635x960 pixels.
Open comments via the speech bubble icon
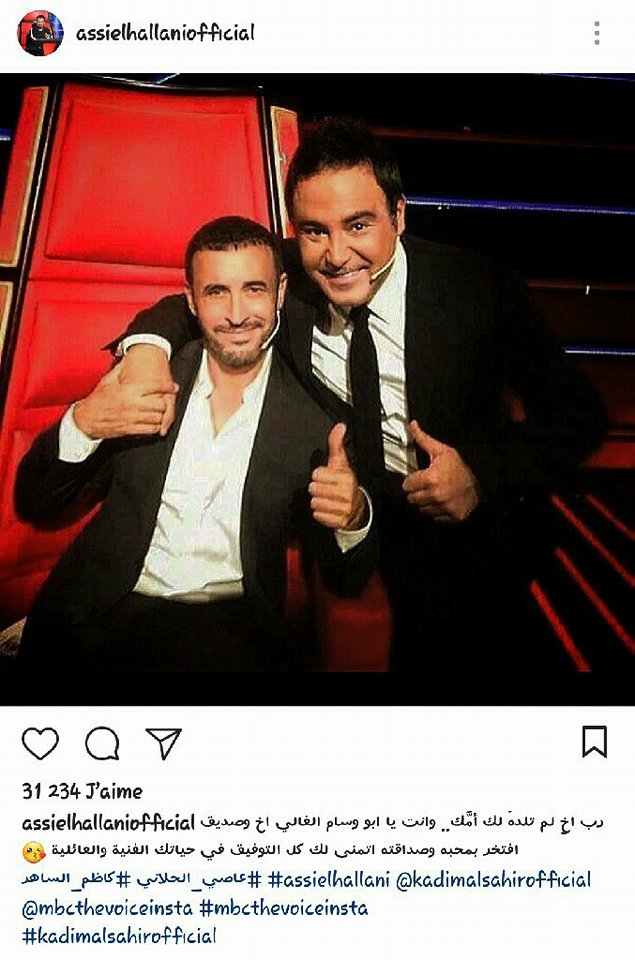coord(101,743)
